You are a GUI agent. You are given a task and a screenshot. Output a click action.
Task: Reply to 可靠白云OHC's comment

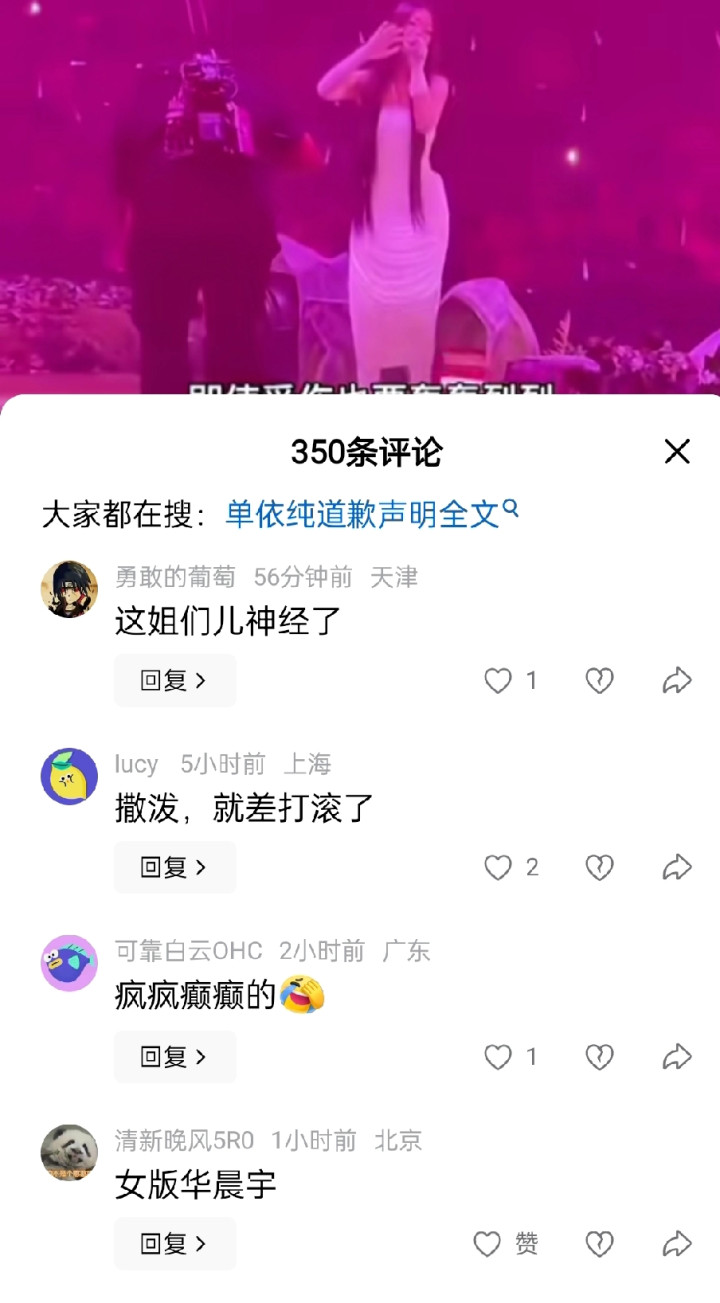(x=175, y=1057)
